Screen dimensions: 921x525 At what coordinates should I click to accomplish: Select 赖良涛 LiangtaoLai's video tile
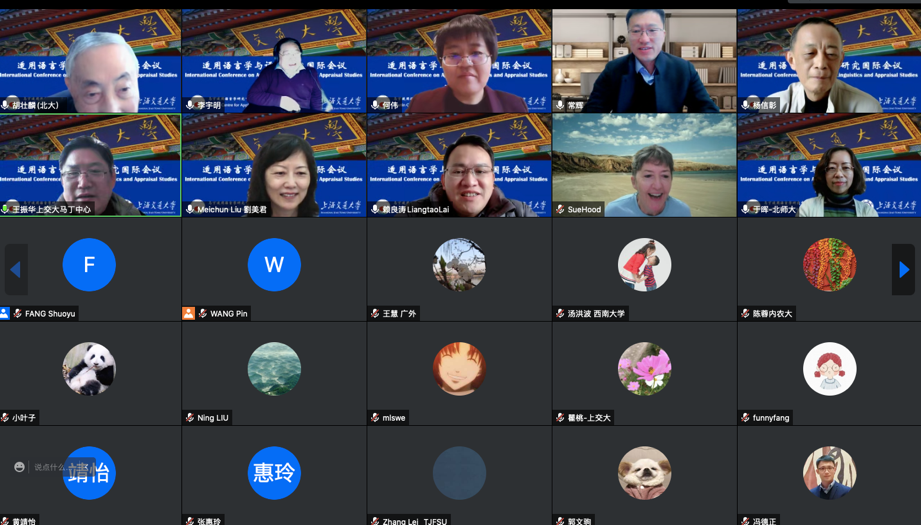(459, 165)
